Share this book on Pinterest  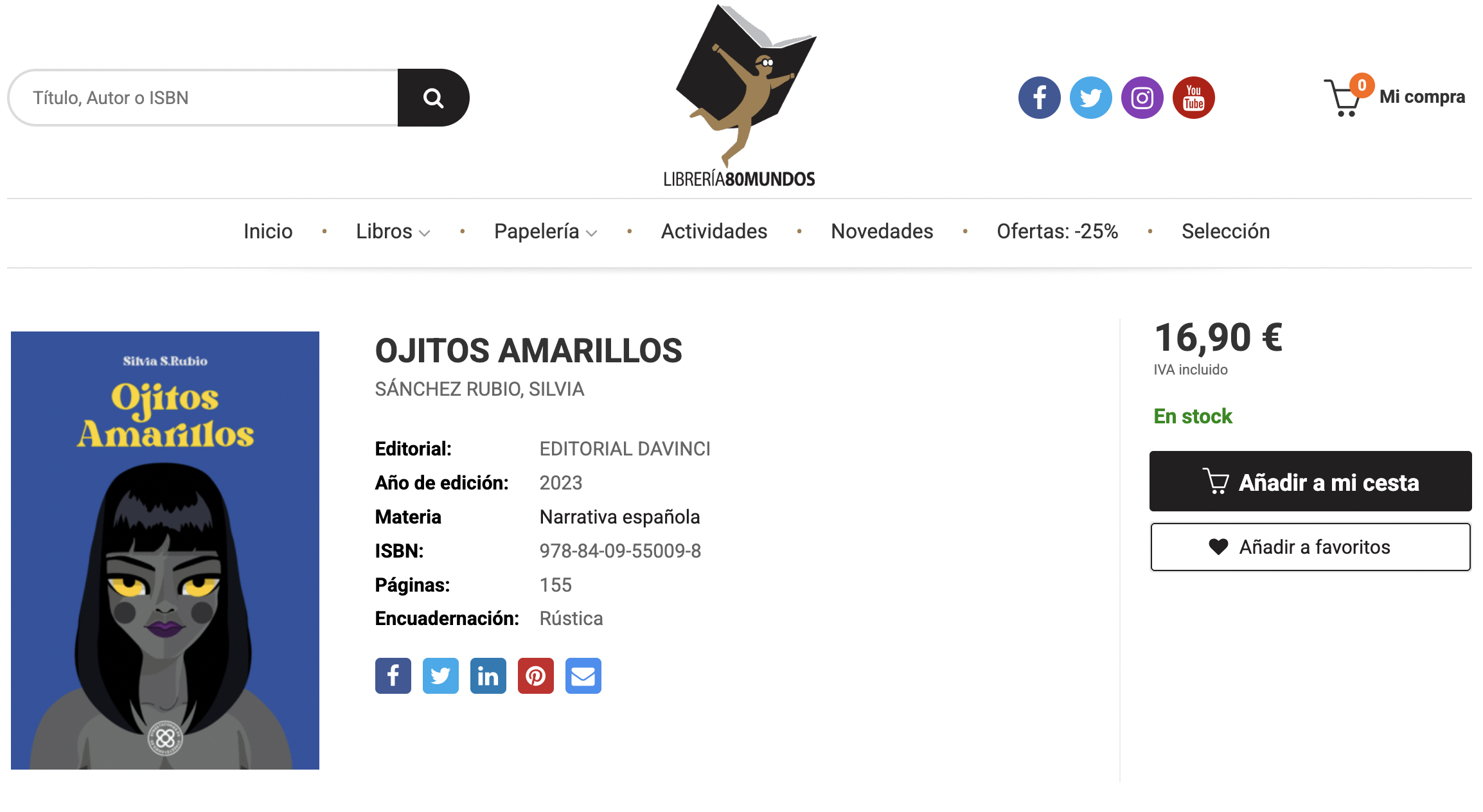tap(535, 676)
